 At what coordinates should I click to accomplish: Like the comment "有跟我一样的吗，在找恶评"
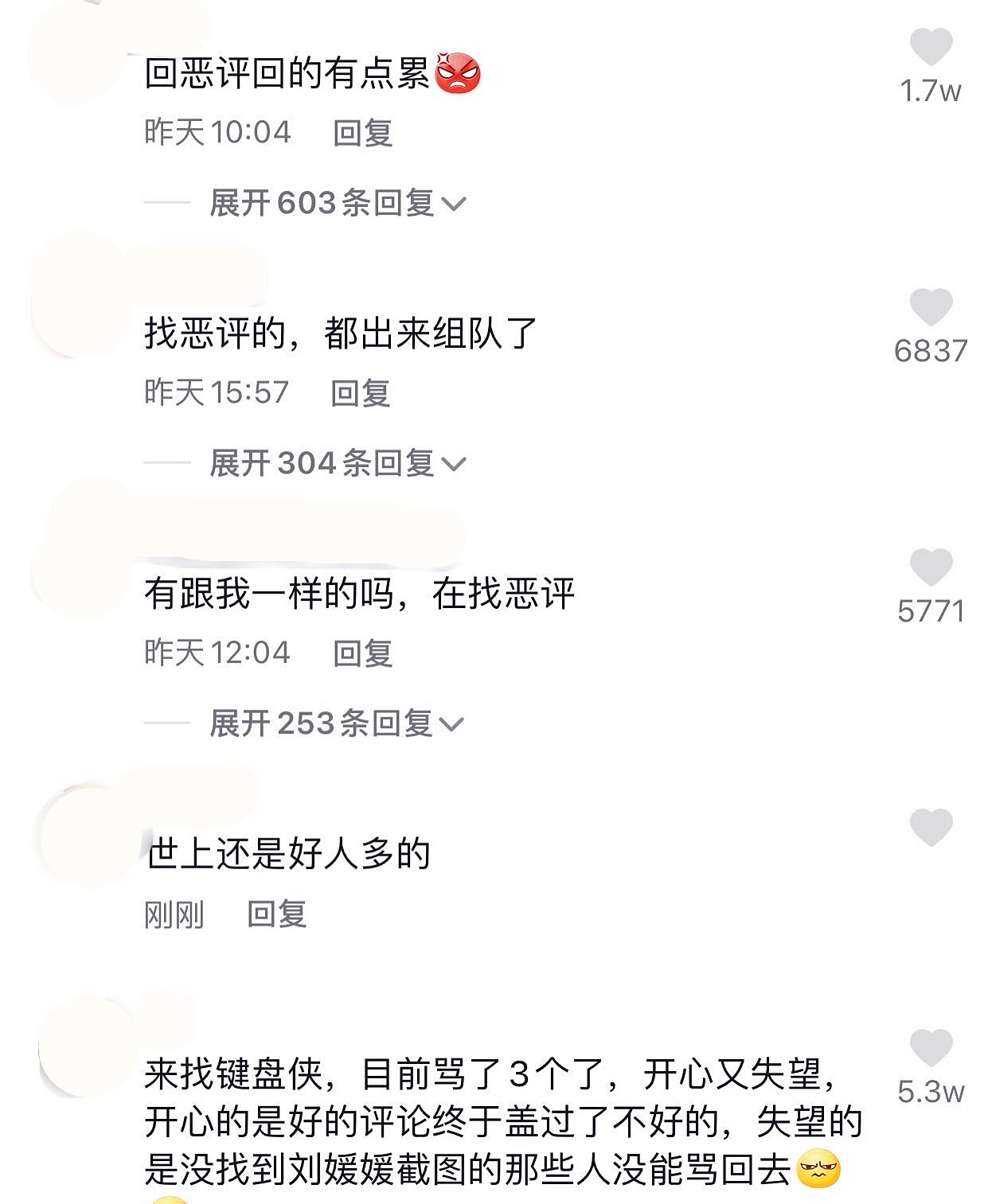coord(931,567)
